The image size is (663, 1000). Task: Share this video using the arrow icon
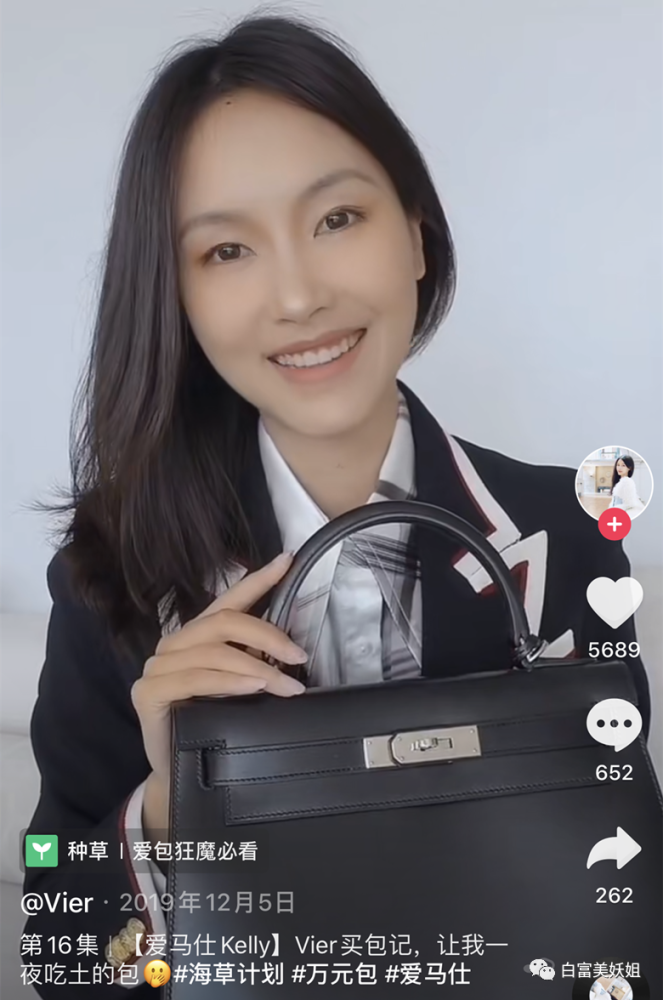click(x=613, y=849)
